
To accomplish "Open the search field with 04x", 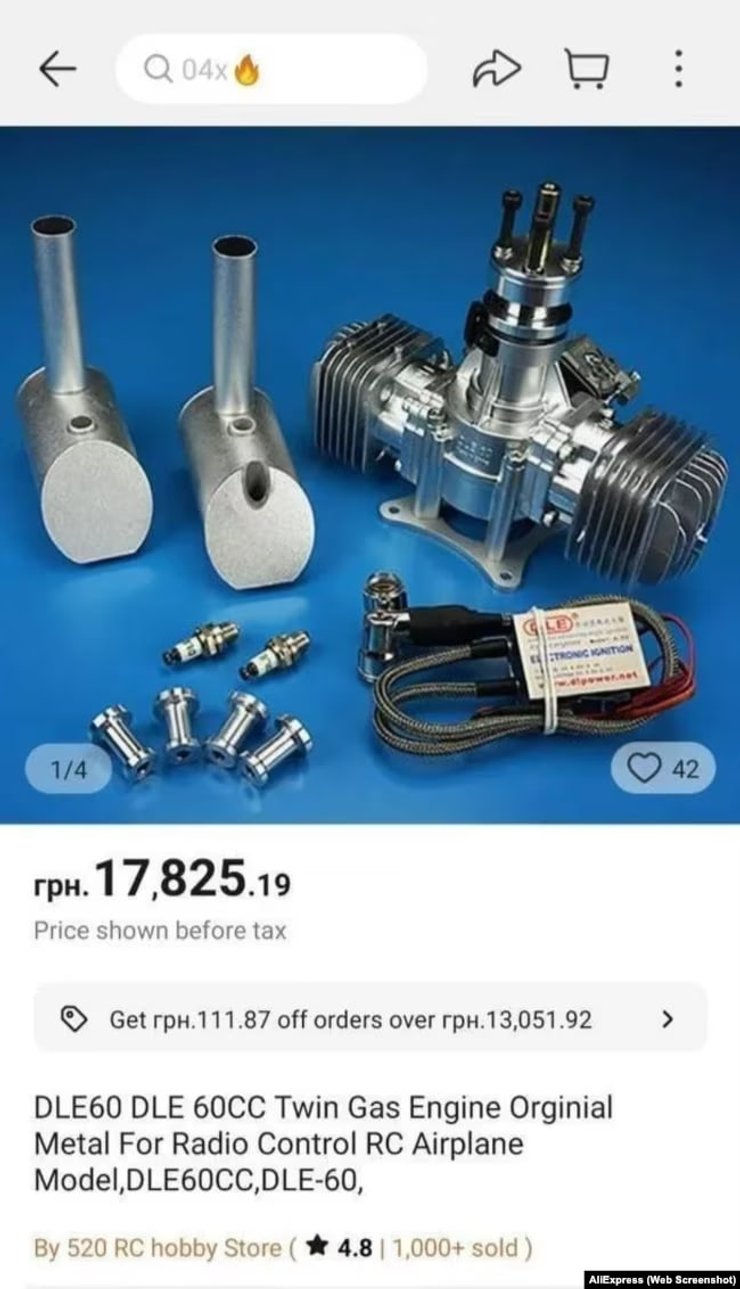I will pyautogui.click(x=270, y=70).
